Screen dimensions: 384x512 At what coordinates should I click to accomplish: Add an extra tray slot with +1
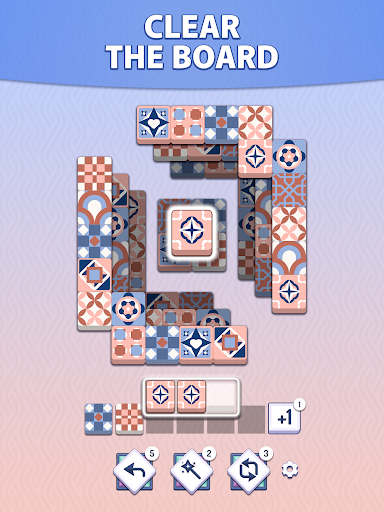click(x=285, y=418)
